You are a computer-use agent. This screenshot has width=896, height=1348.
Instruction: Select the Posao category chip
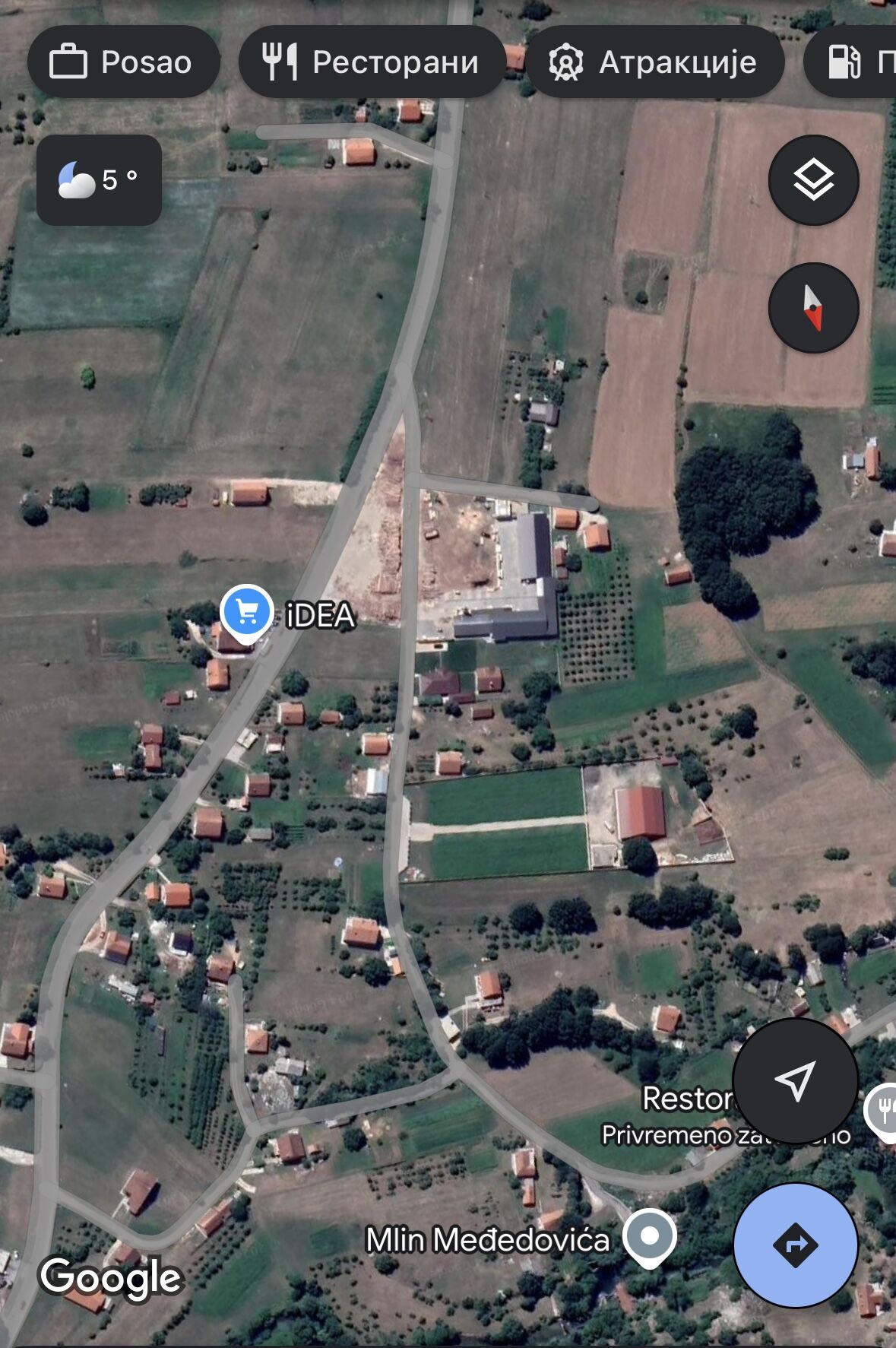(x=123, y=62)
